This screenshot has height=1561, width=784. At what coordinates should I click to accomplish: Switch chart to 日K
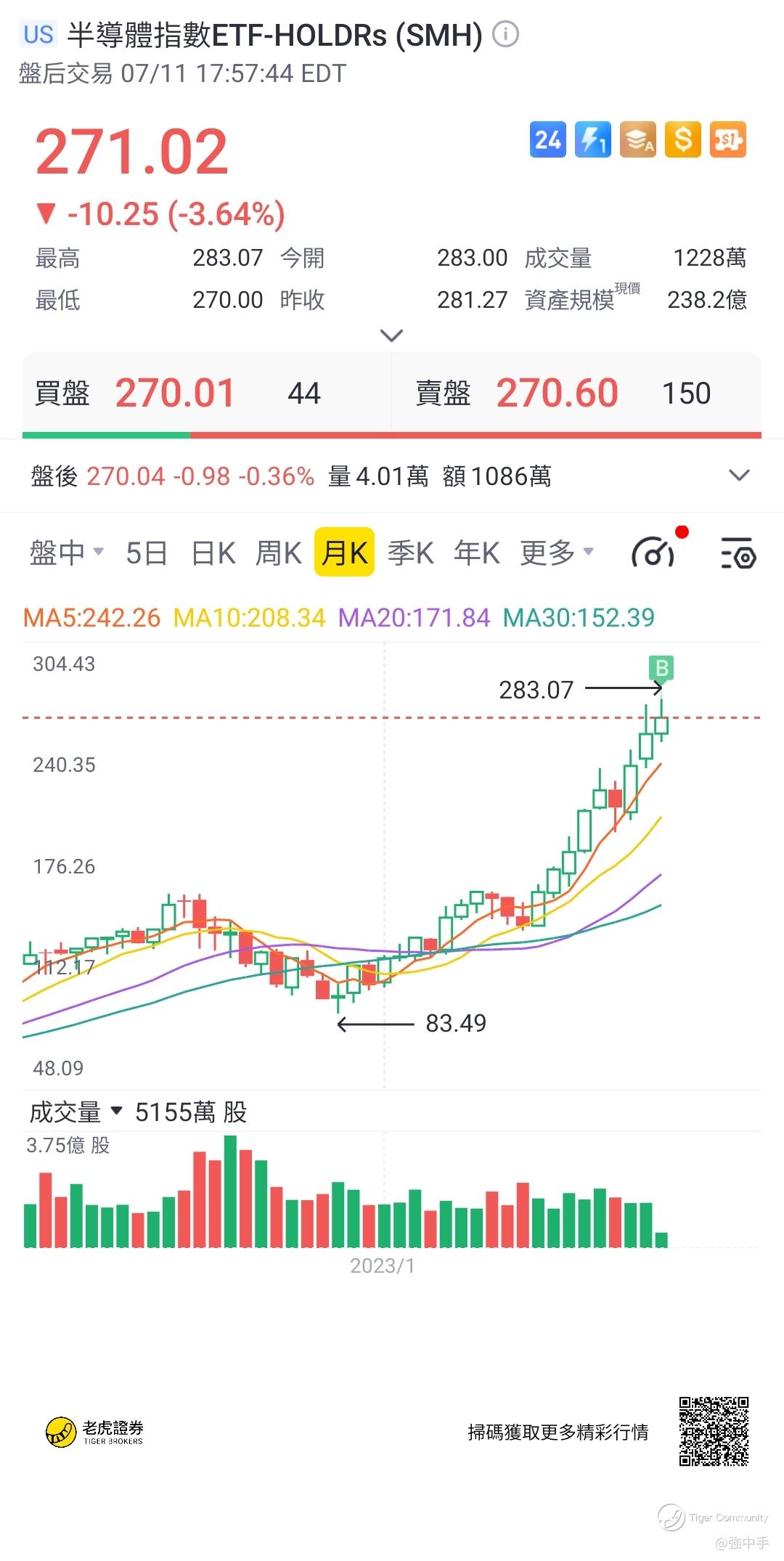pyautogui.click(x=213, y=553)
